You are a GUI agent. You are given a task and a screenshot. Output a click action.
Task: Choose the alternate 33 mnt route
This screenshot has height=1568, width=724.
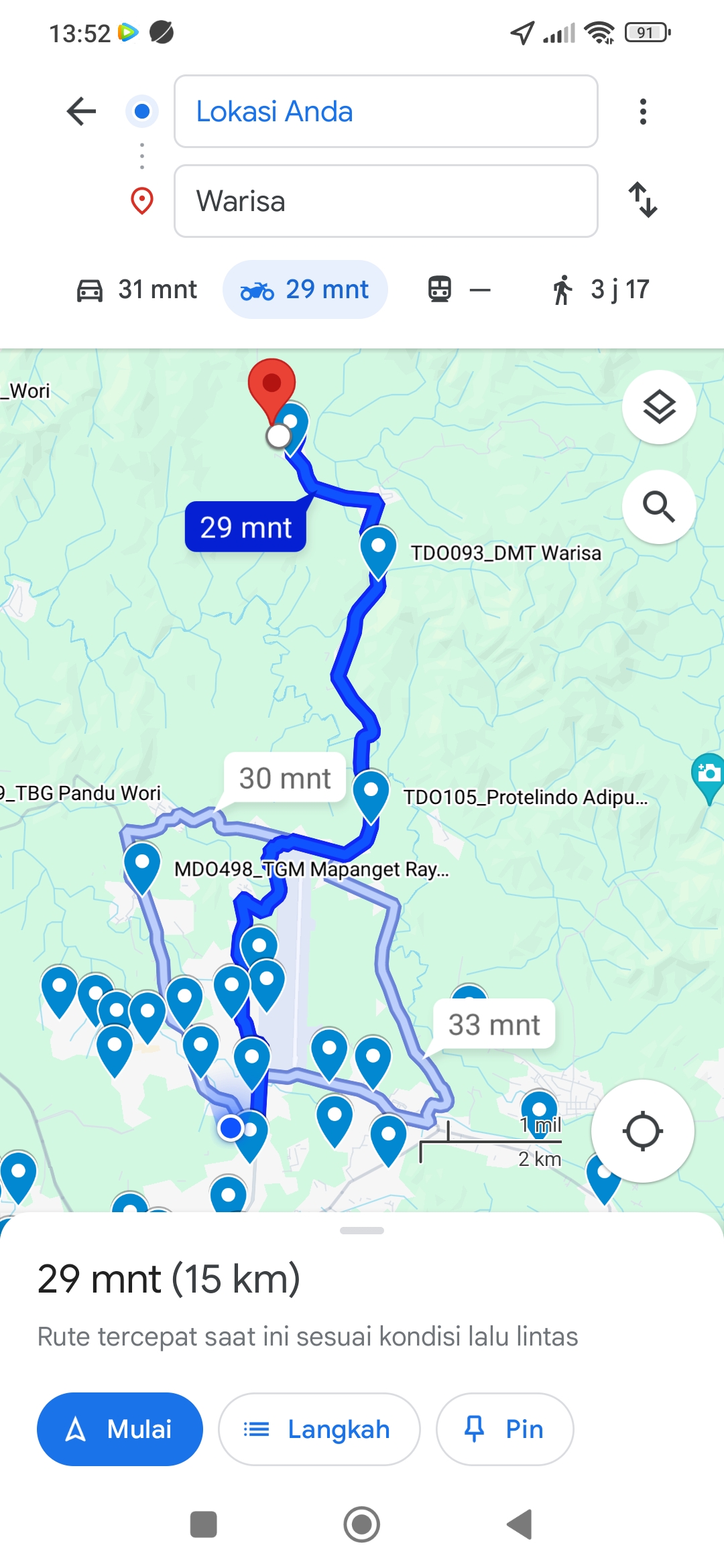[x=494, y=1024]
